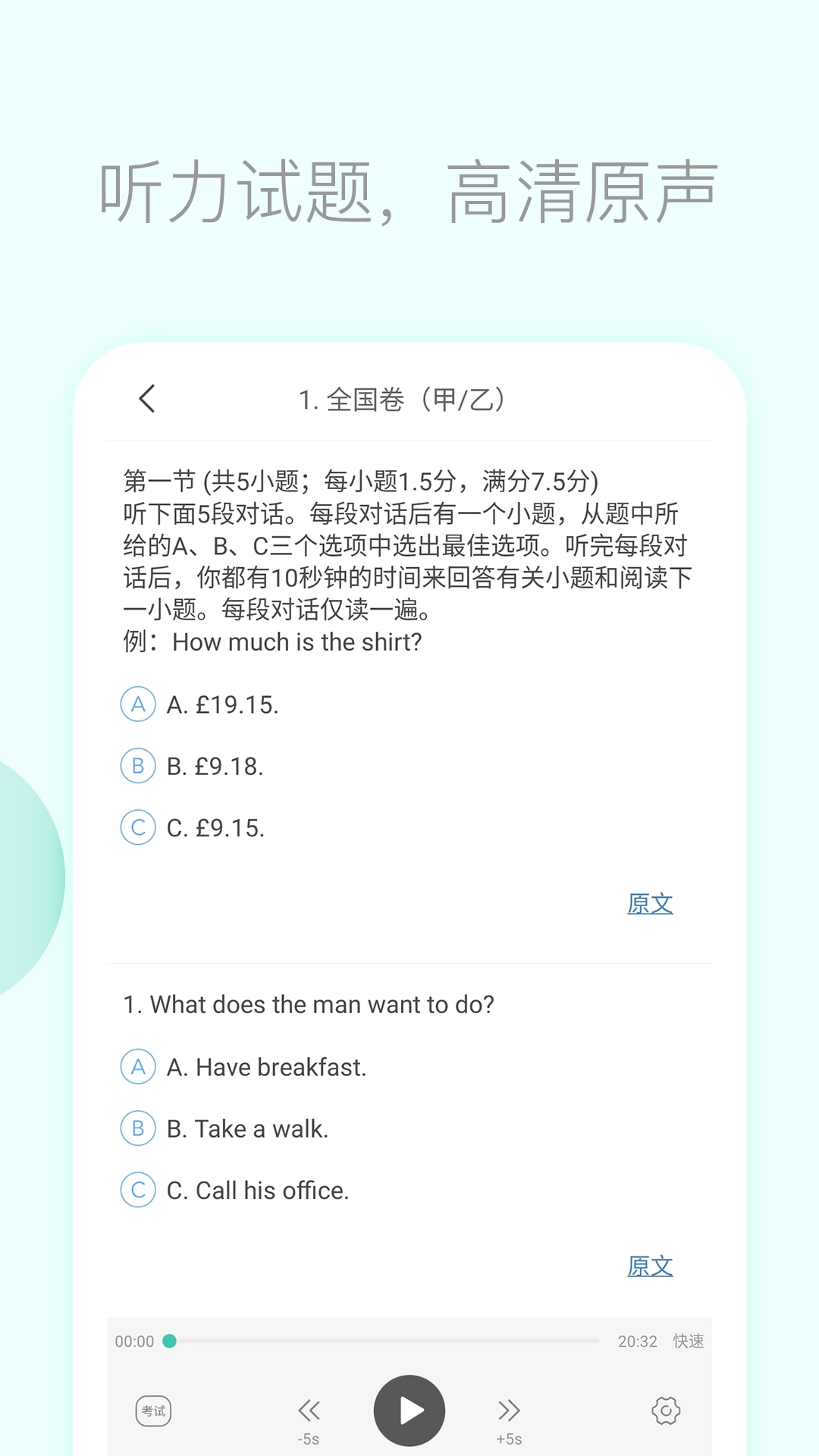Rewind the audio 5 seconds
This screenshot has height=1456, width=819.
point(309,1407)
